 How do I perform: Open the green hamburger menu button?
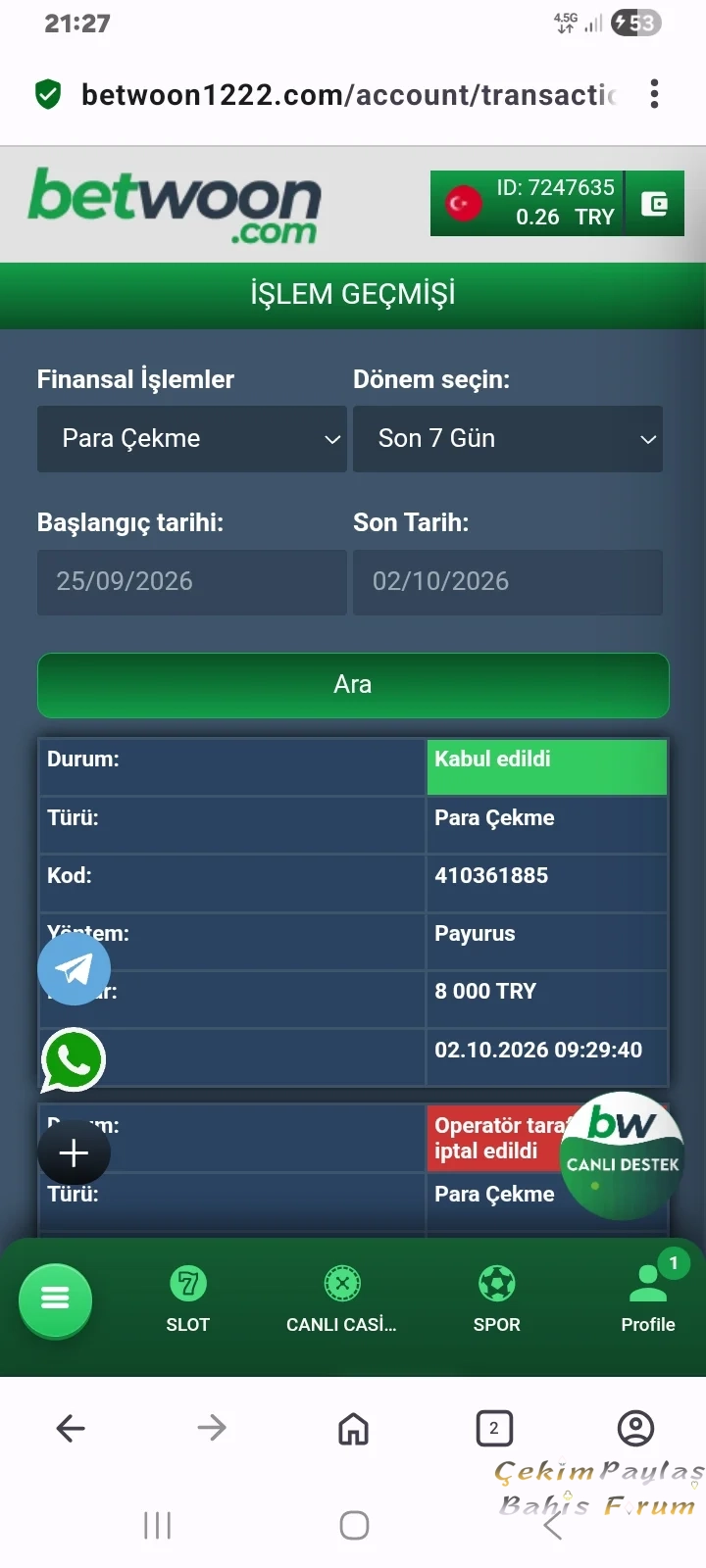(55, 1300)
